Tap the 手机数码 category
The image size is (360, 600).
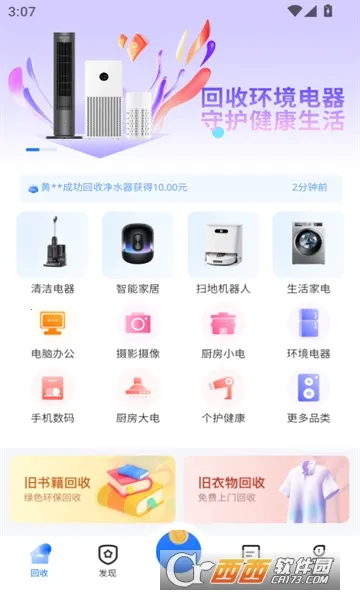point(52,397)
